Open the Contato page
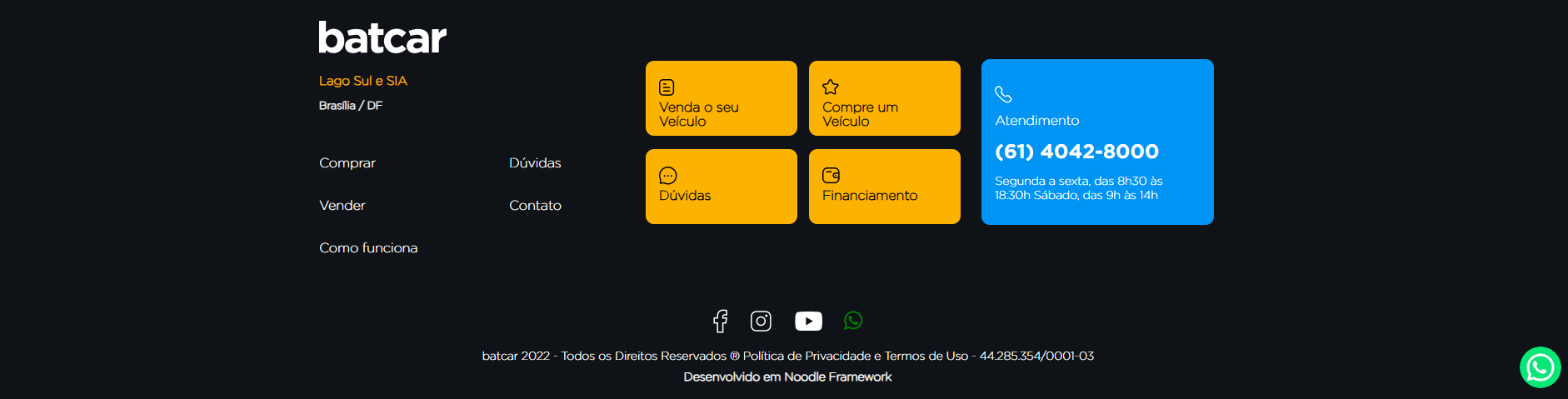Image resolution: width=1568 pixels, height=399 pixels. click(535, 206)
